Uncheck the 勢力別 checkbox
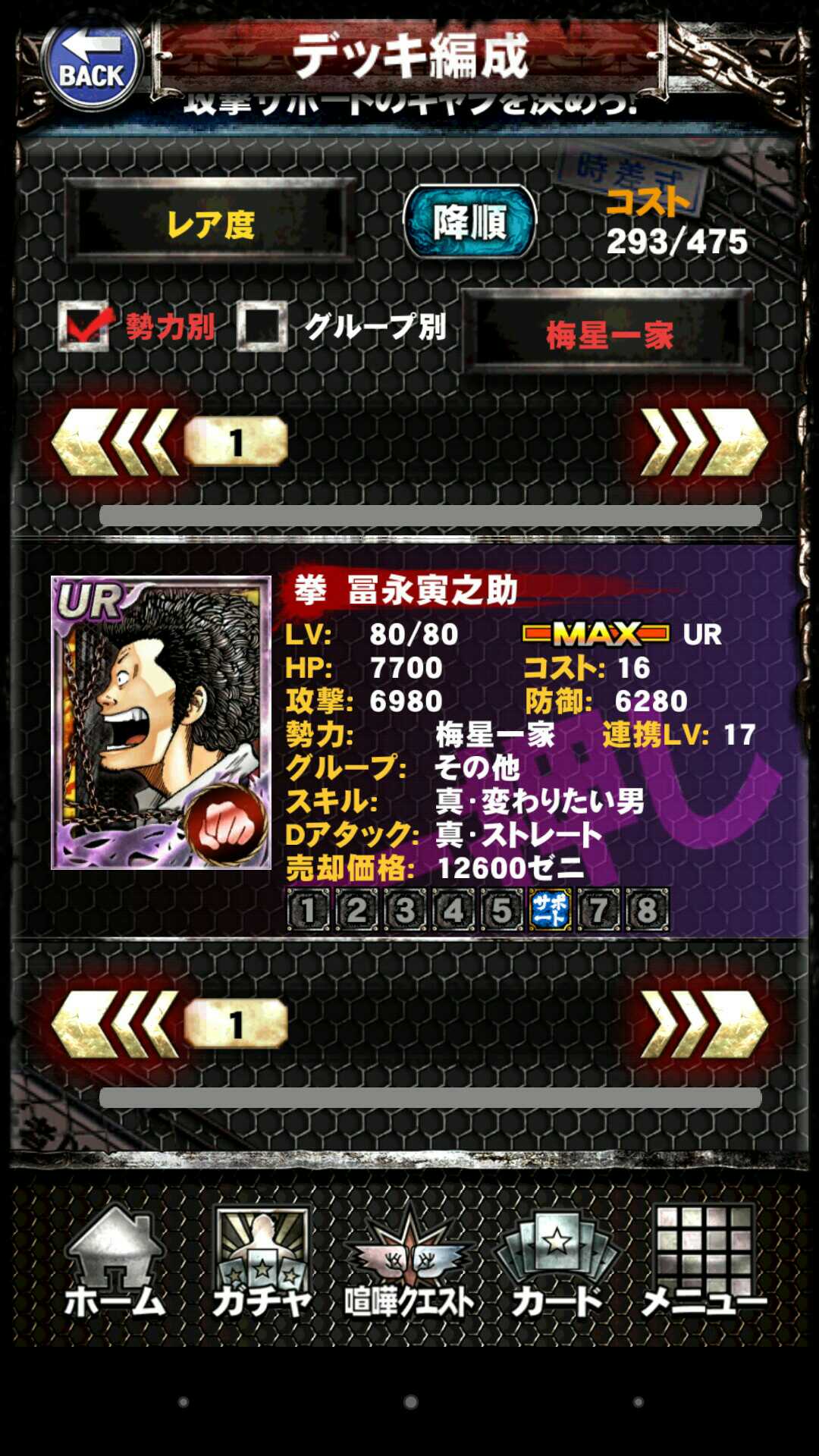The width and height of the screenshot is (819, 1456). click(84, 327)
